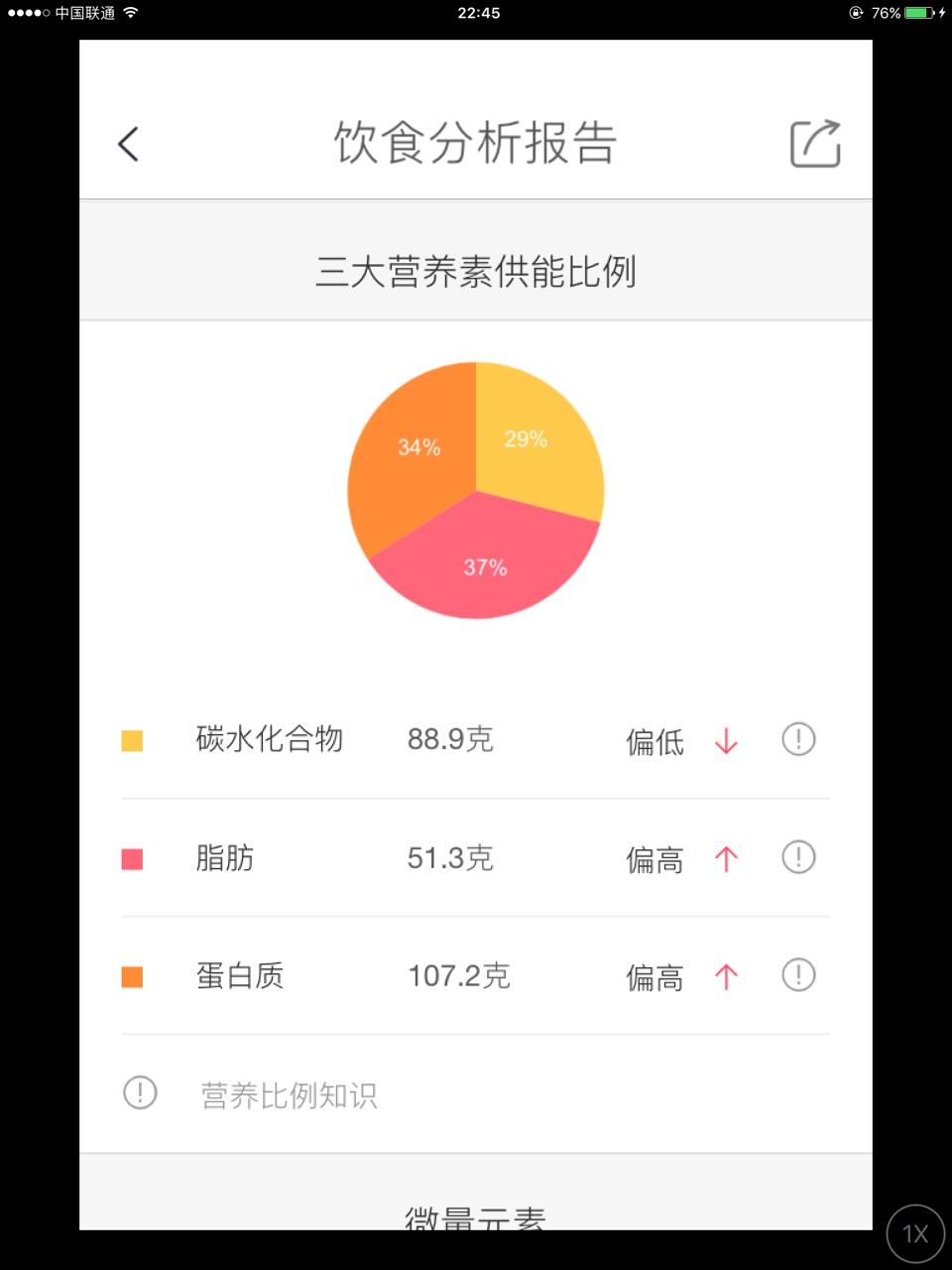Tap the battery indicator in the status bar

(917, 13)
